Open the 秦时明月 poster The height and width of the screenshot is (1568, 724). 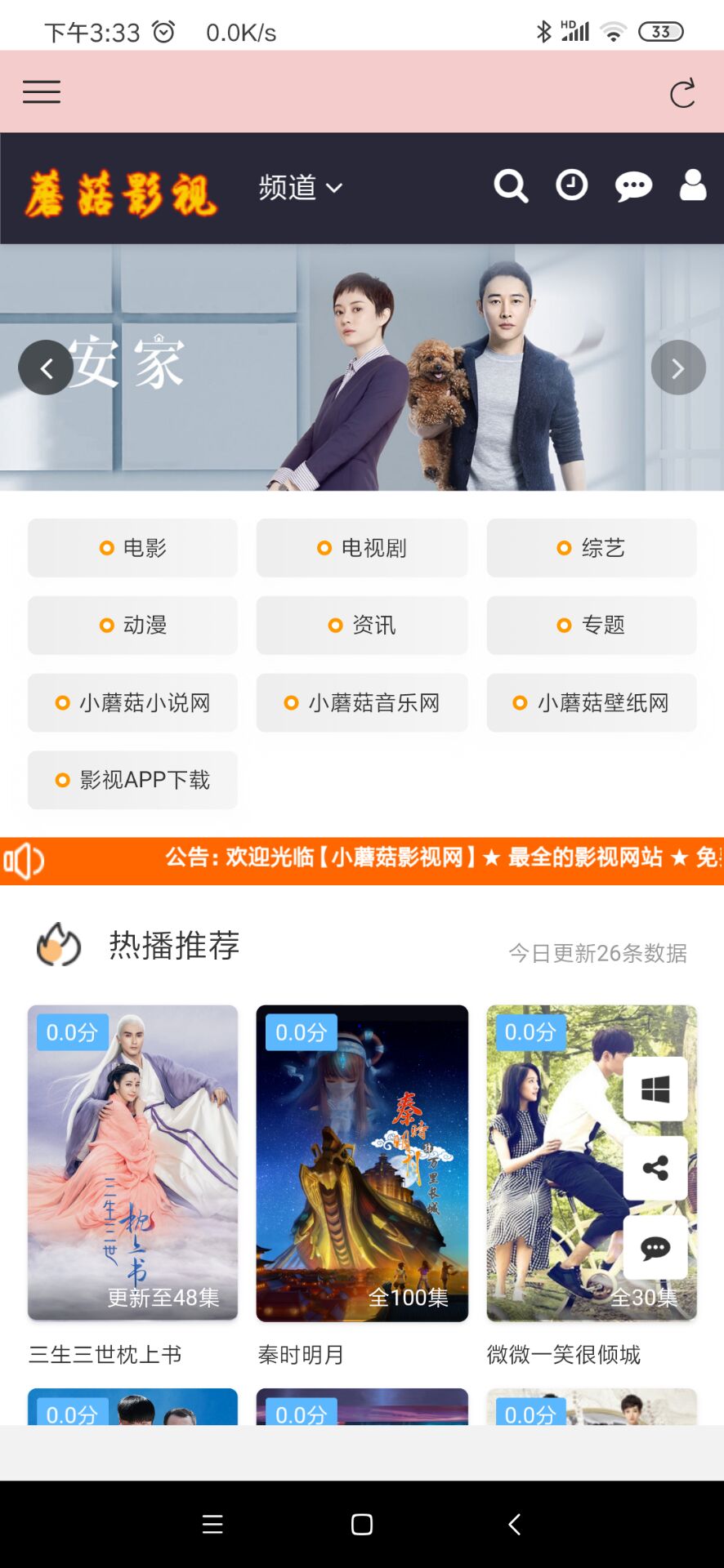pyautogui.click(x=362, y=1163)
